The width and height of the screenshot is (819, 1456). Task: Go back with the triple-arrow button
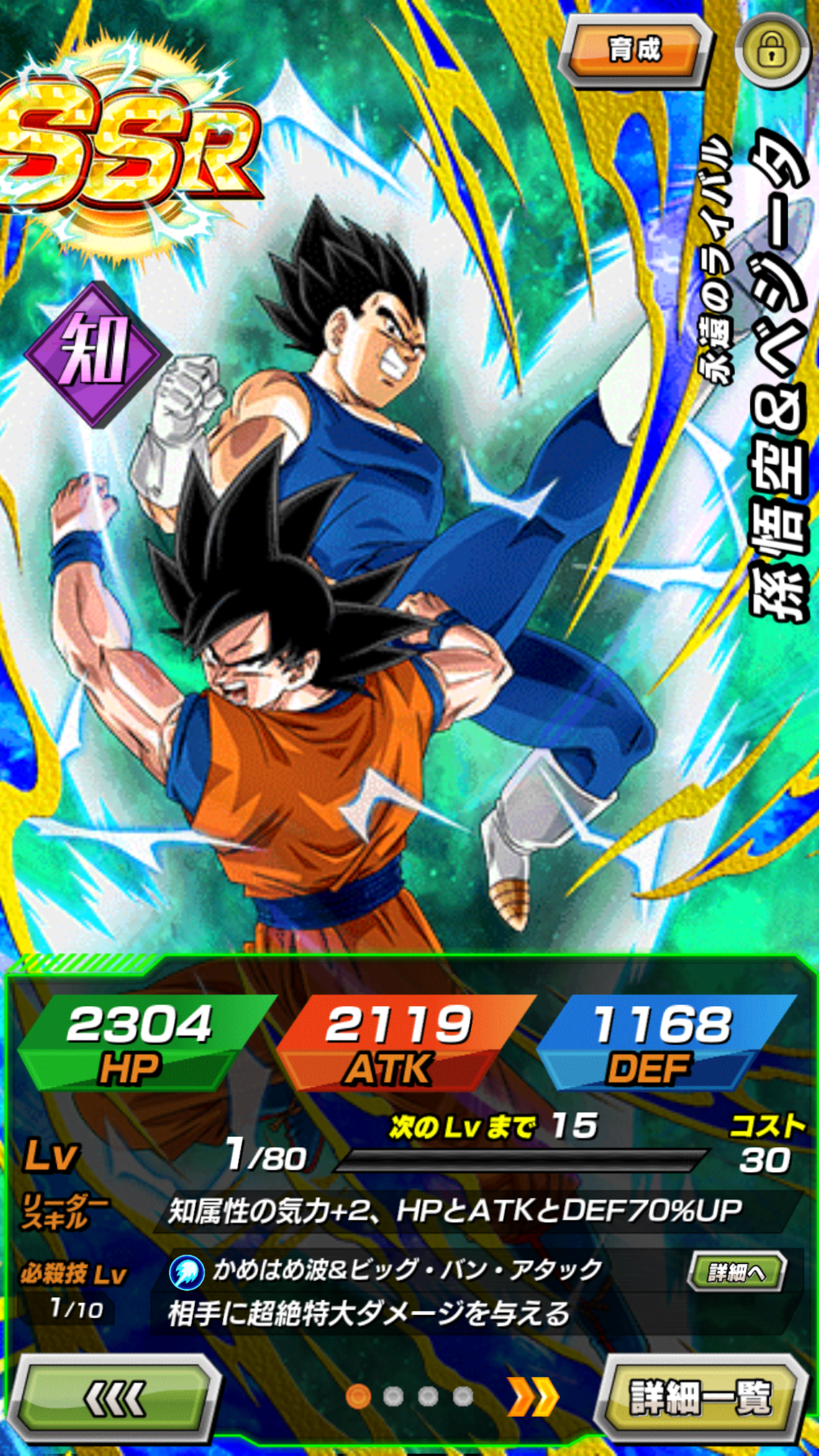coord(114,1397)
